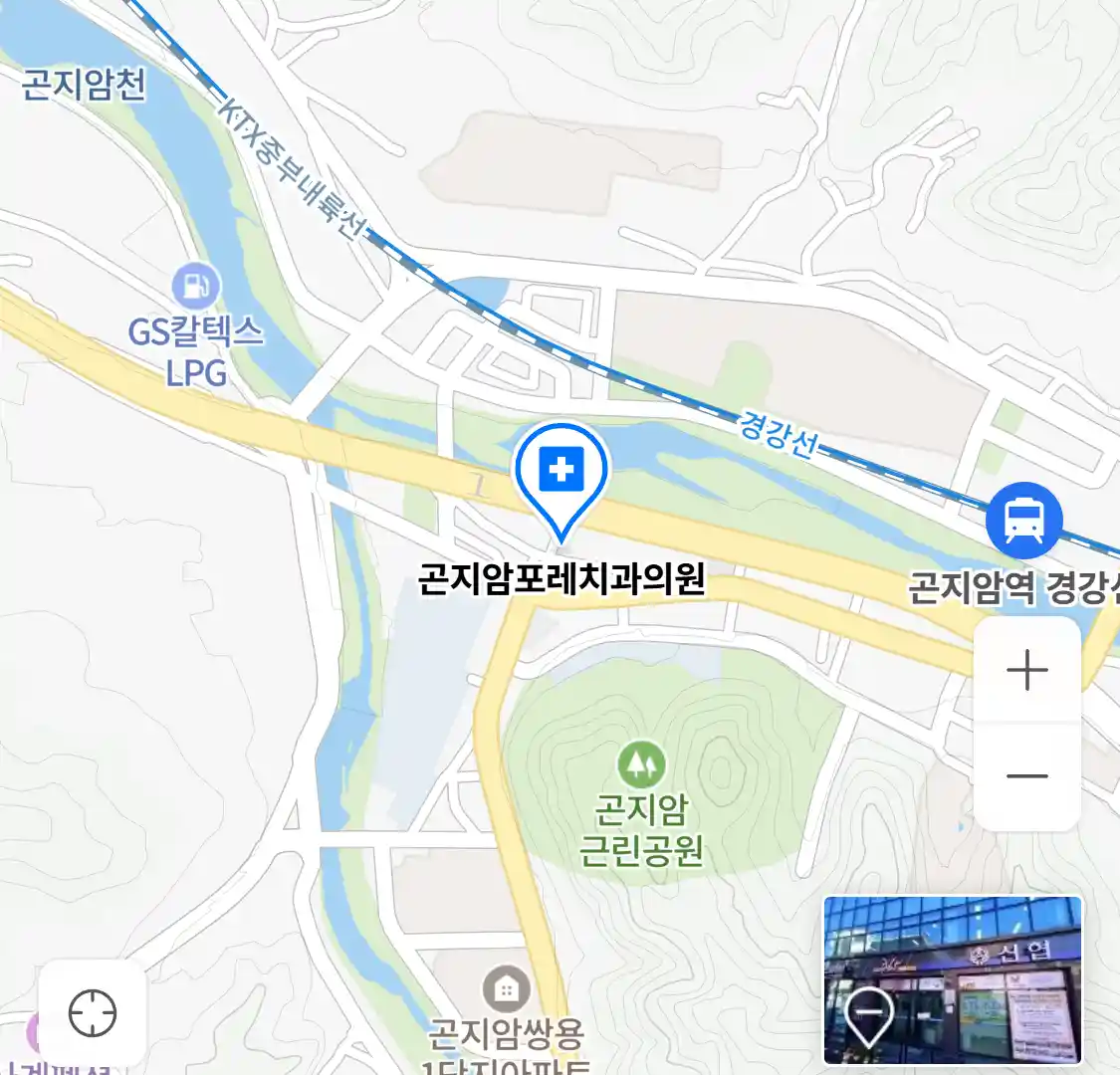Open the street view thumbnail

tap(952, 979)
